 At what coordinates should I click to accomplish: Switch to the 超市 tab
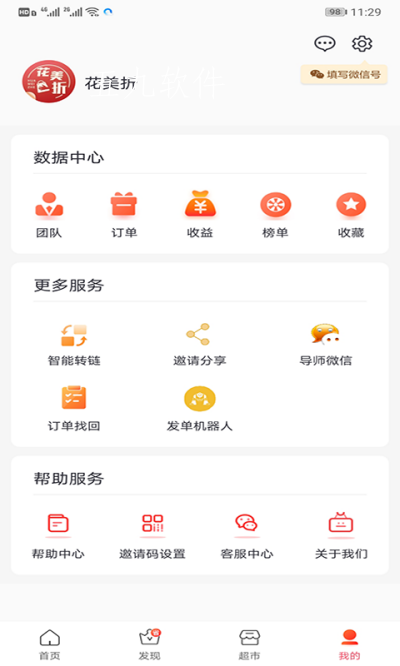(249, 644)
